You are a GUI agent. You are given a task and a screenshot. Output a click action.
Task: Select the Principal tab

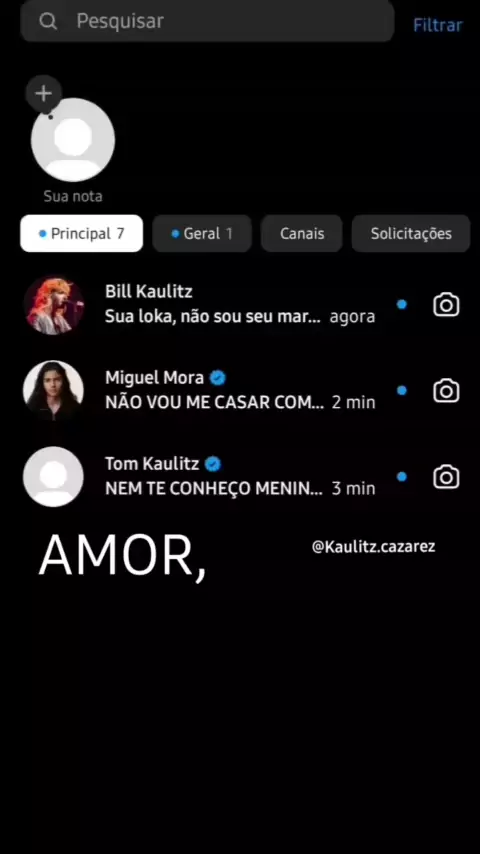(x=82, y=234)
